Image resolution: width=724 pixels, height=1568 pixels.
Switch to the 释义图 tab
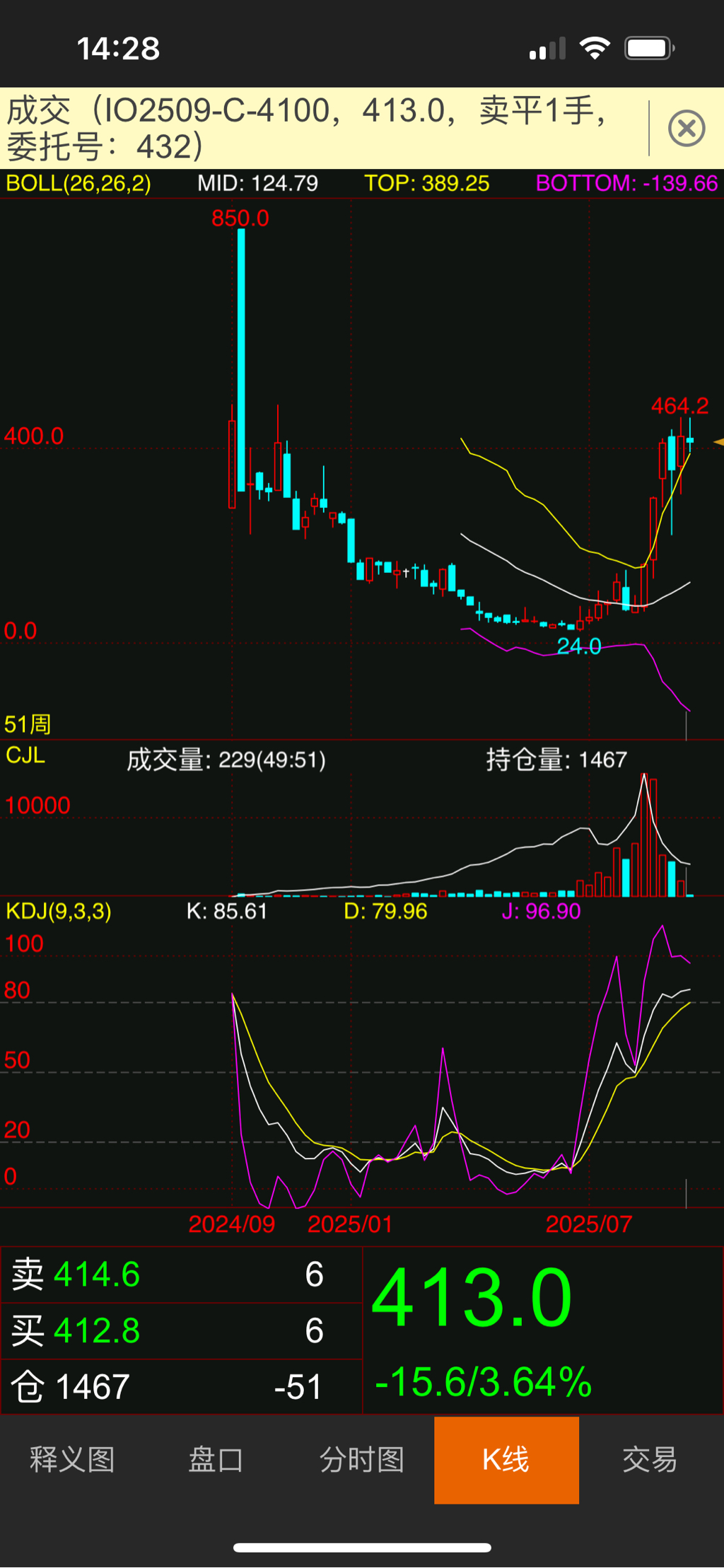(72, 1460)
